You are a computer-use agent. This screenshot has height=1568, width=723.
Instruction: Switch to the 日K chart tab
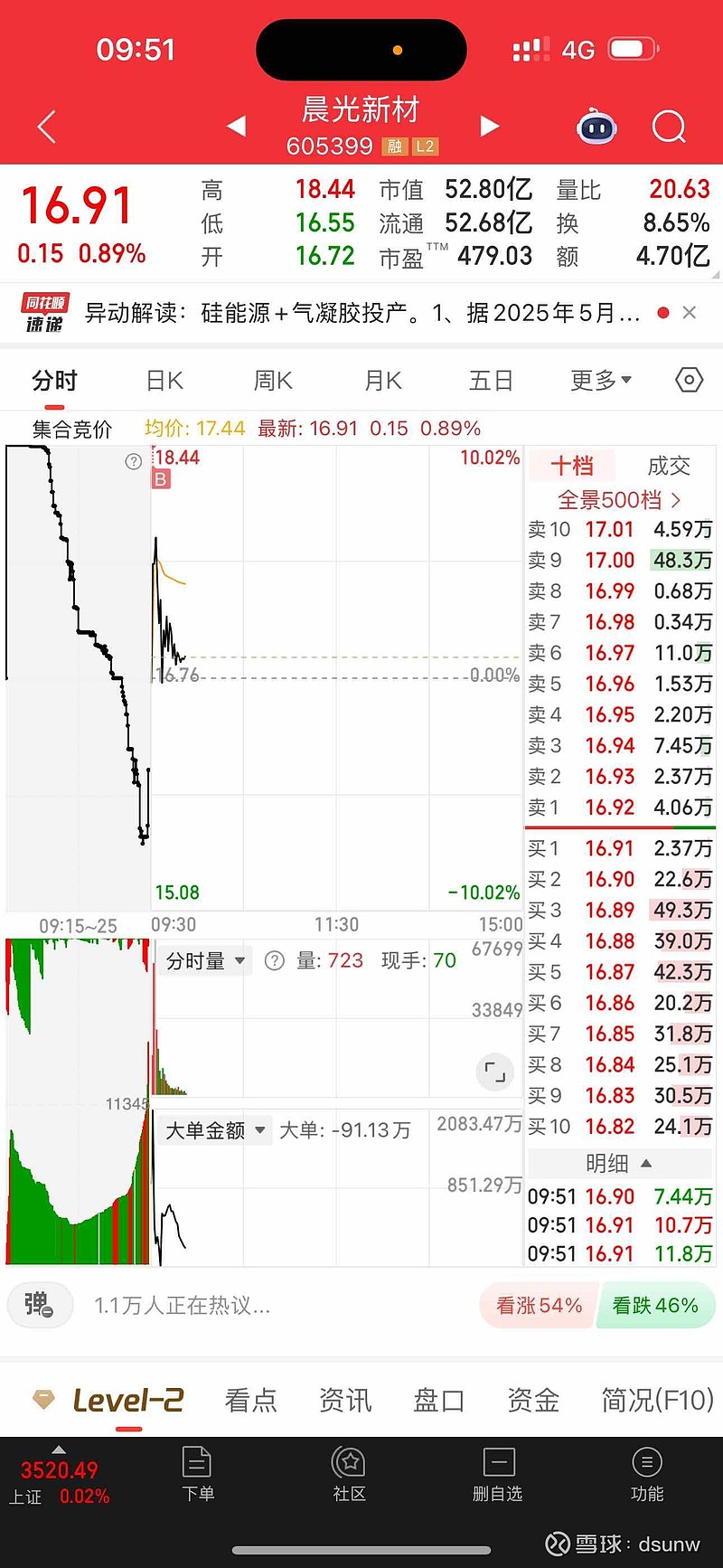point(164,381)
